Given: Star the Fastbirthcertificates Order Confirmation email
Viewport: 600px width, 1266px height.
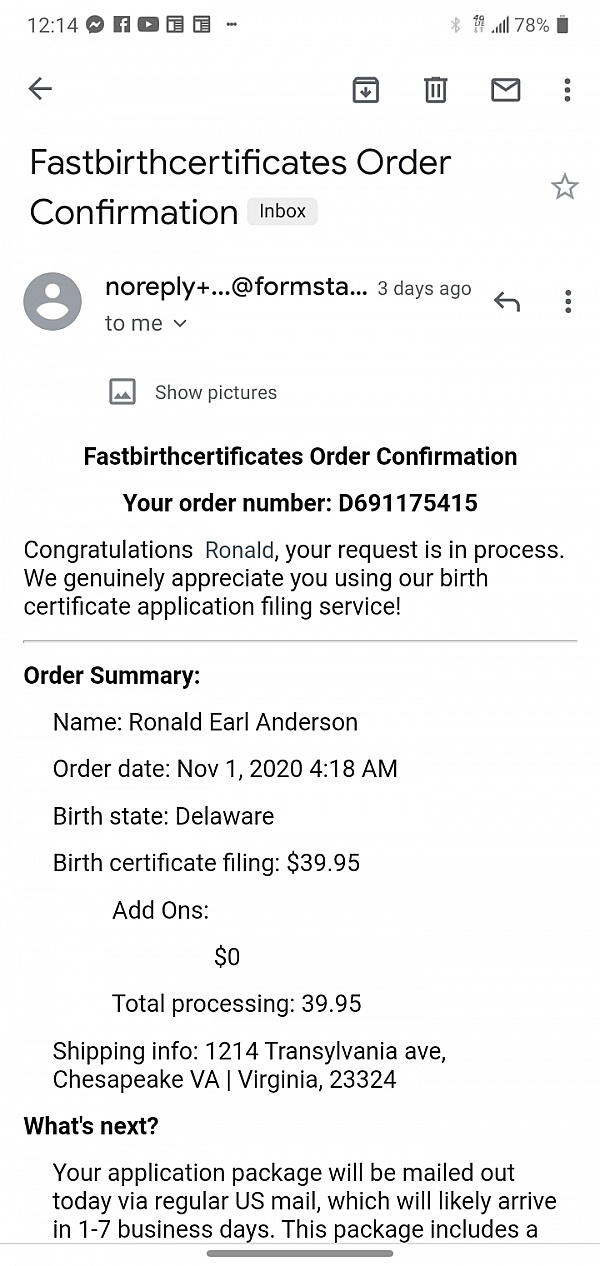Looking at the screenshot, I should [x=565, y=187].
